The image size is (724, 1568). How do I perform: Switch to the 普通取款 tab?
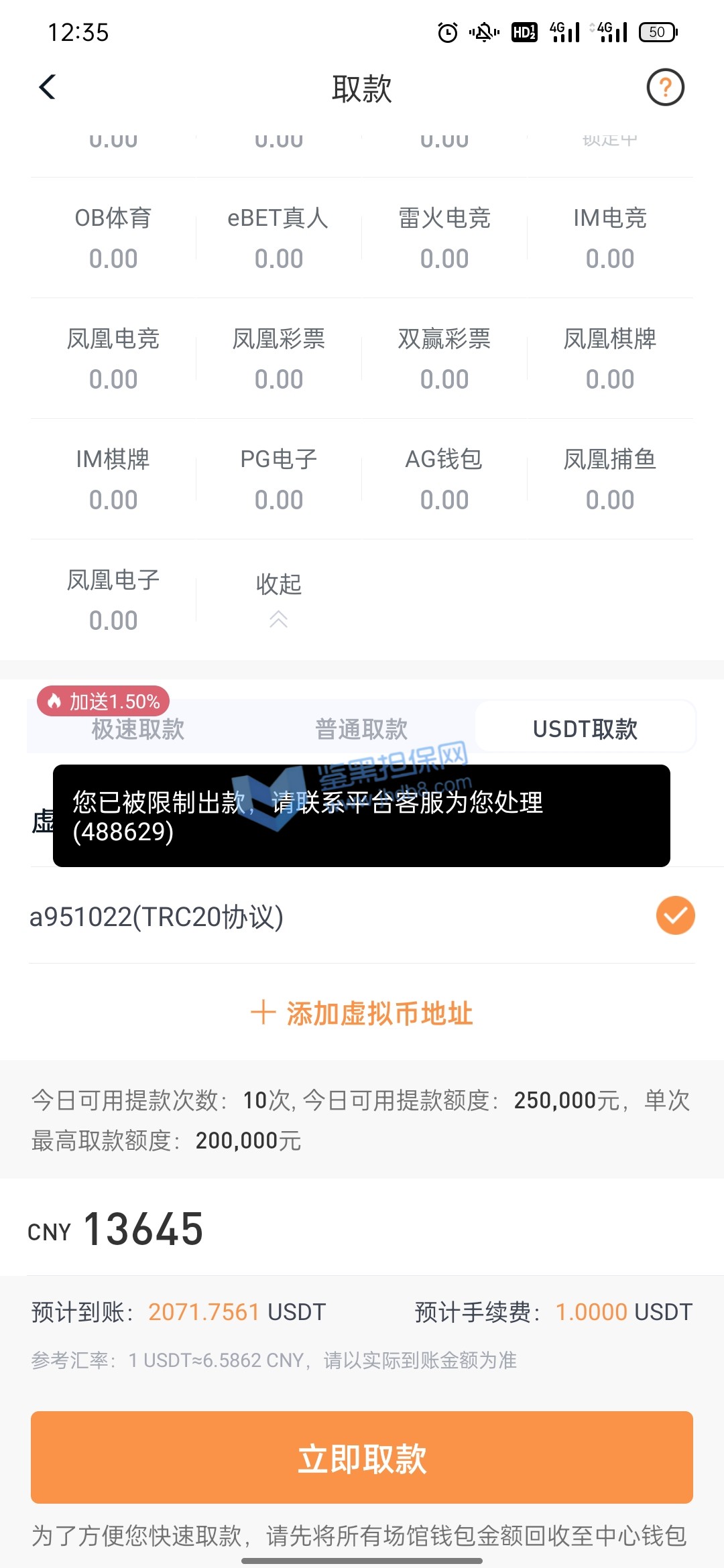361,729
